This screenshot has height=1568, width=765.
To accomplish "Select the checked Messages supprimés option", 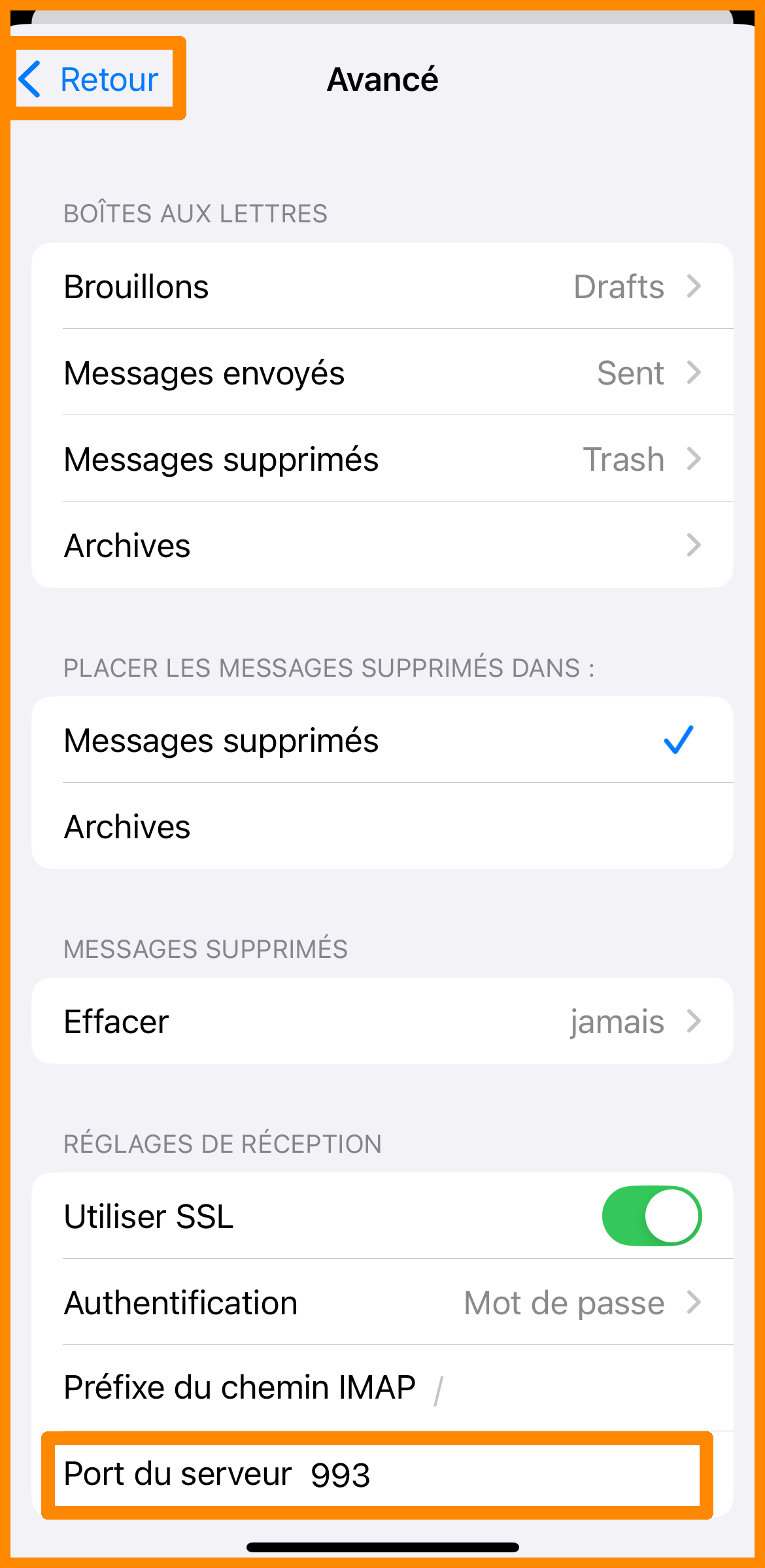I will pos(382,740).
